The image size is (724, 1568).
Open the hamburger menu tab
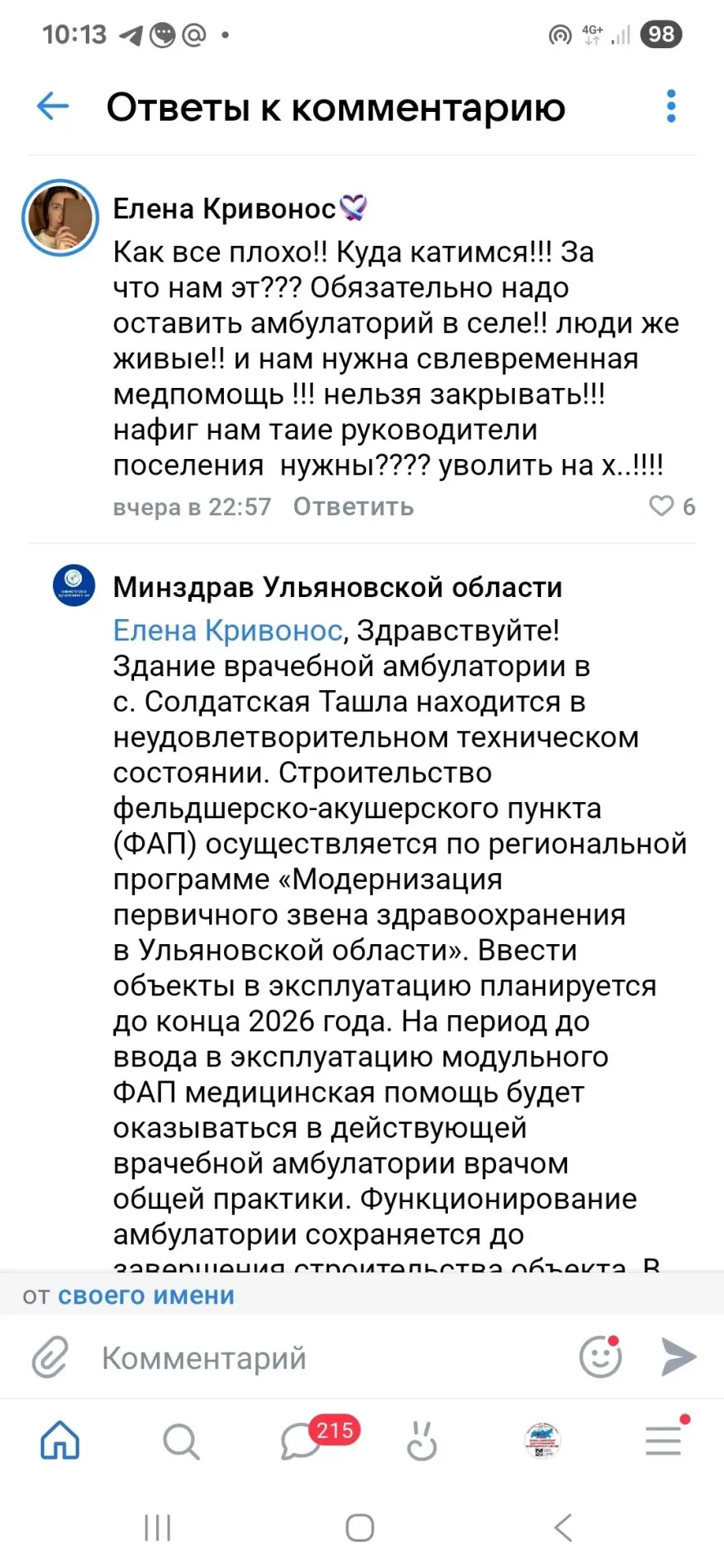tap(664, 1441)
